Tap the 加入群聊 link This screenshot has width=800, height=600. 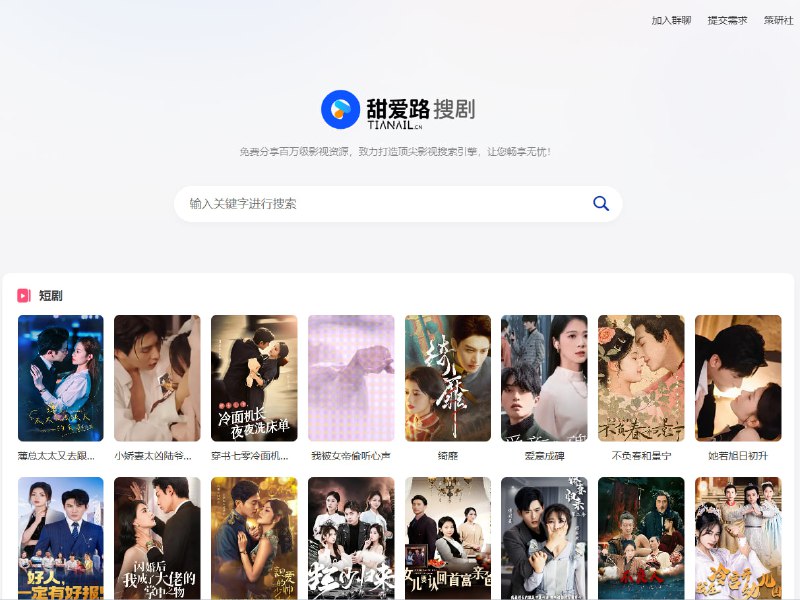671,20
